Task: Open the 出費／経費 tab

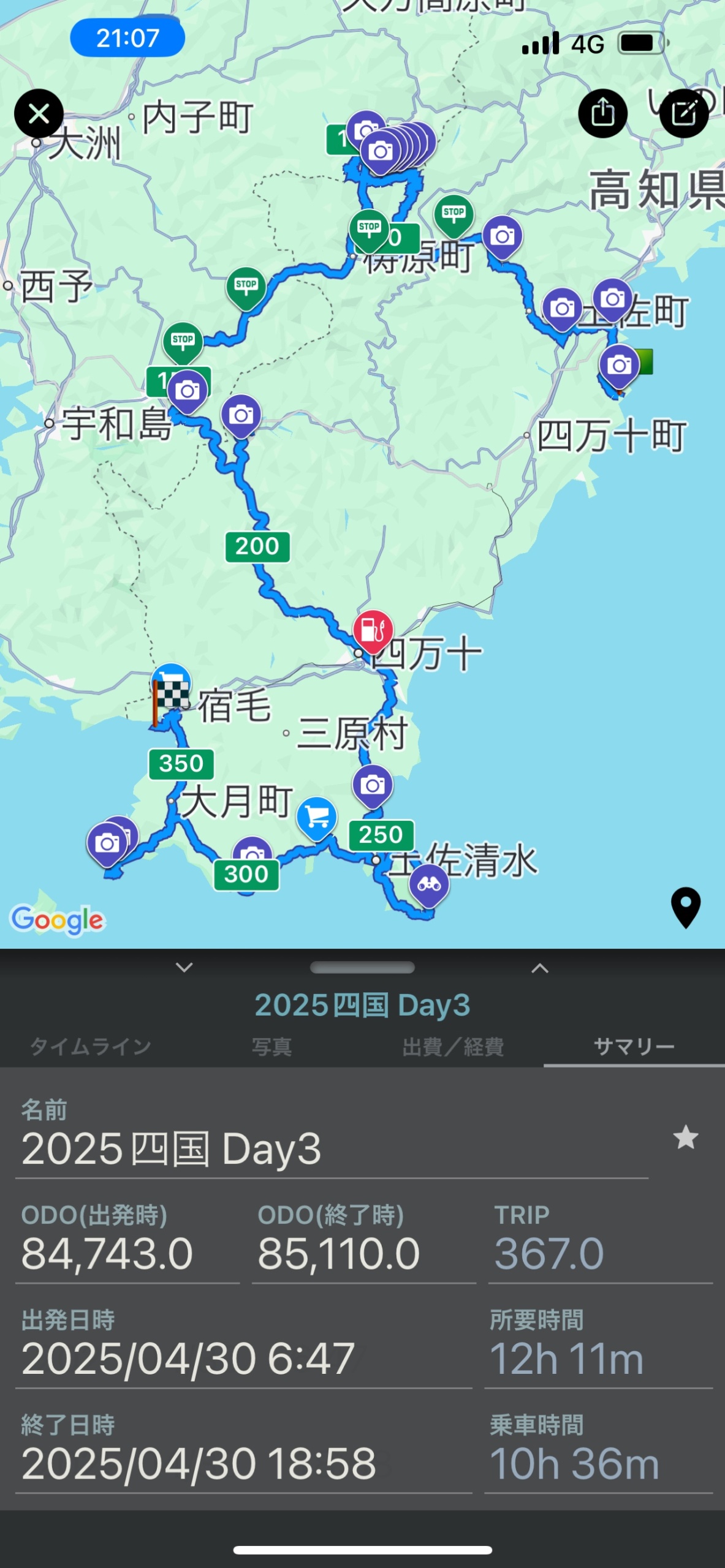Action: coord(453,1047)
